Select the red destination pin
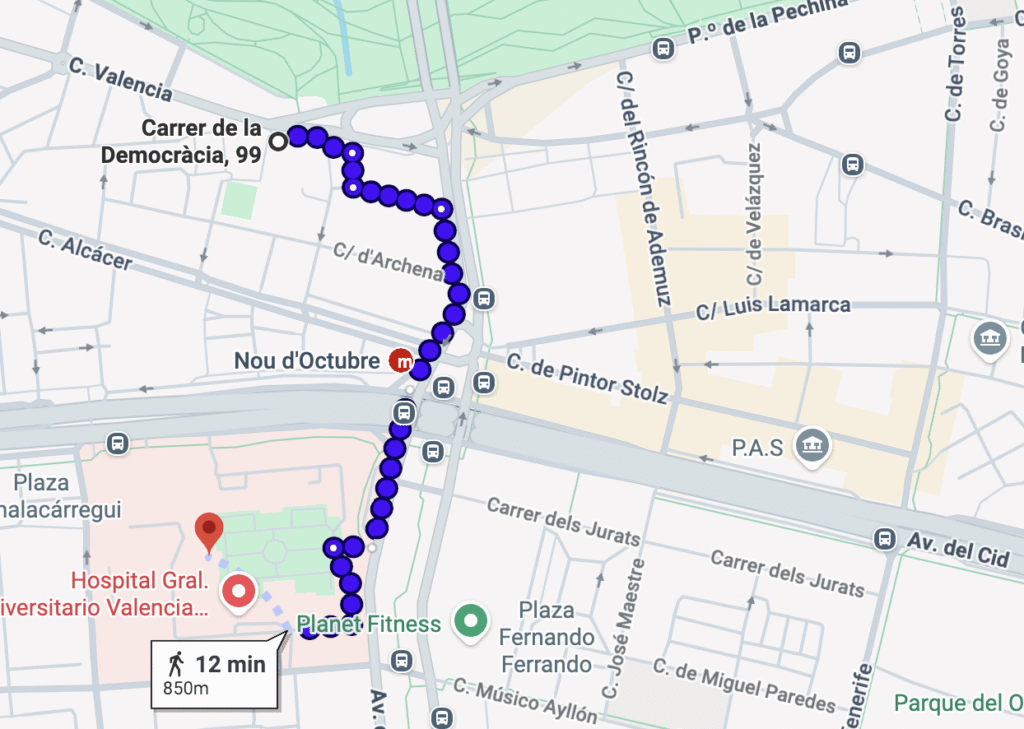This screenshot has width=1024, height=729. point(209,530)
